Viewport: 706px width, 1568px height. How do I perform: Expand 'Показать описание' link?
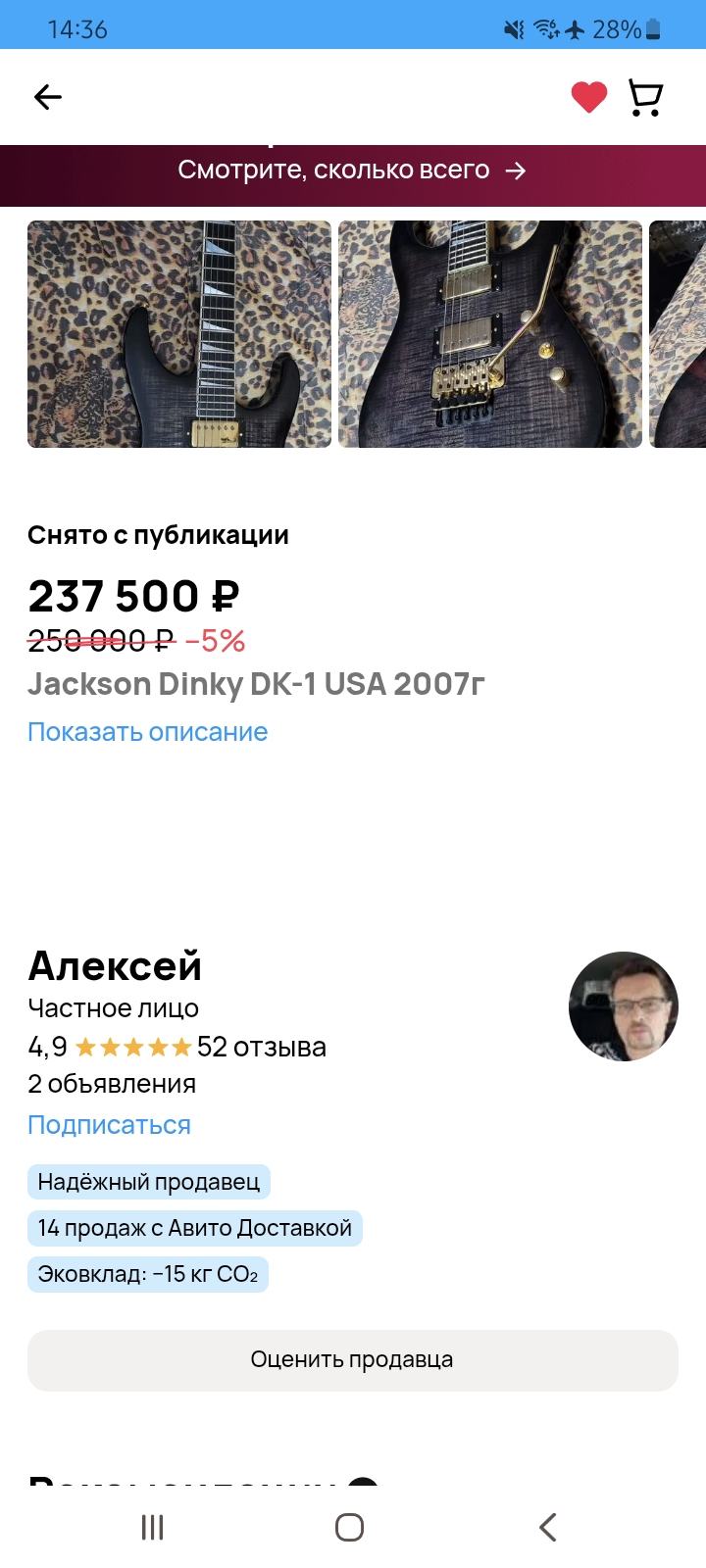click(147, 732)
